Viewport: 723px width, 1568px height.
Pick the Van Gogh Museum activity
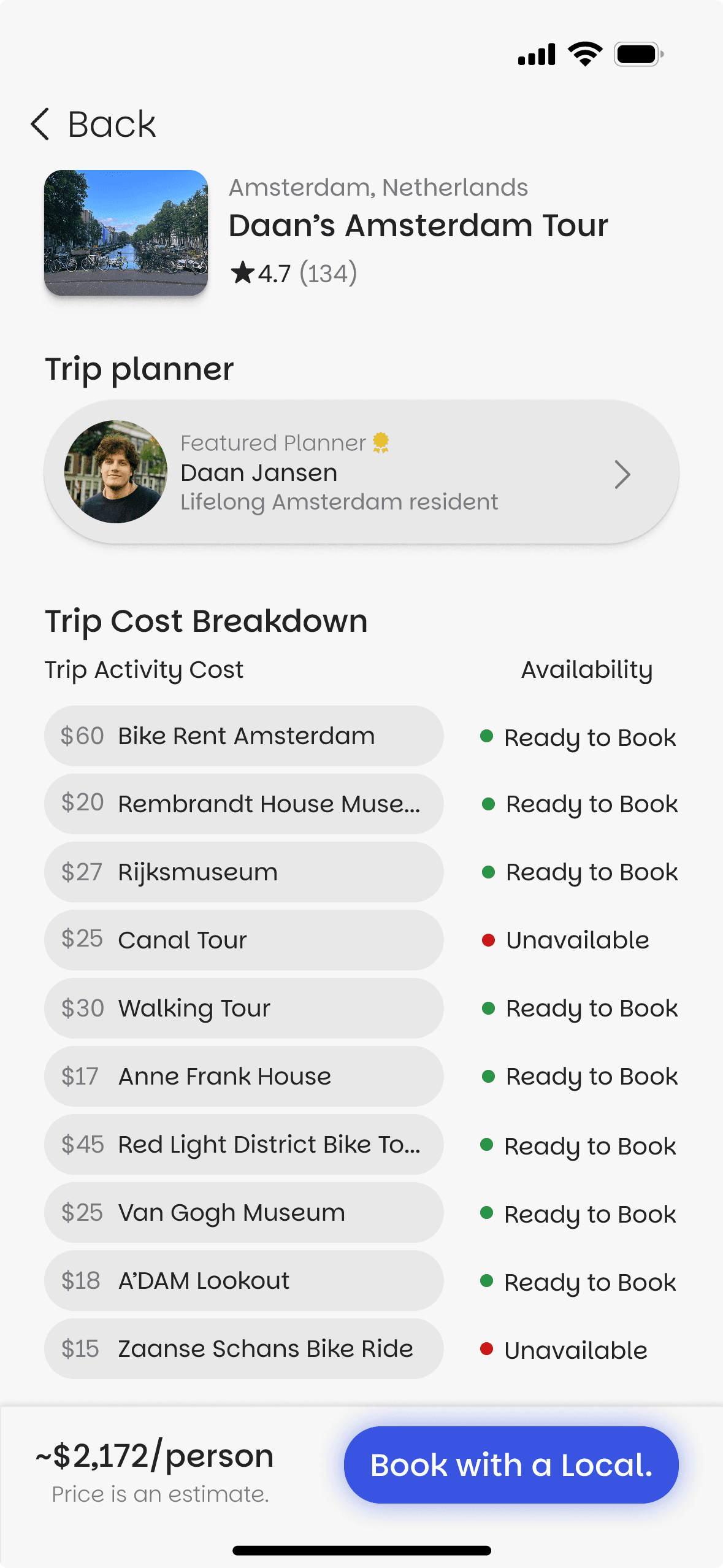243,1212
